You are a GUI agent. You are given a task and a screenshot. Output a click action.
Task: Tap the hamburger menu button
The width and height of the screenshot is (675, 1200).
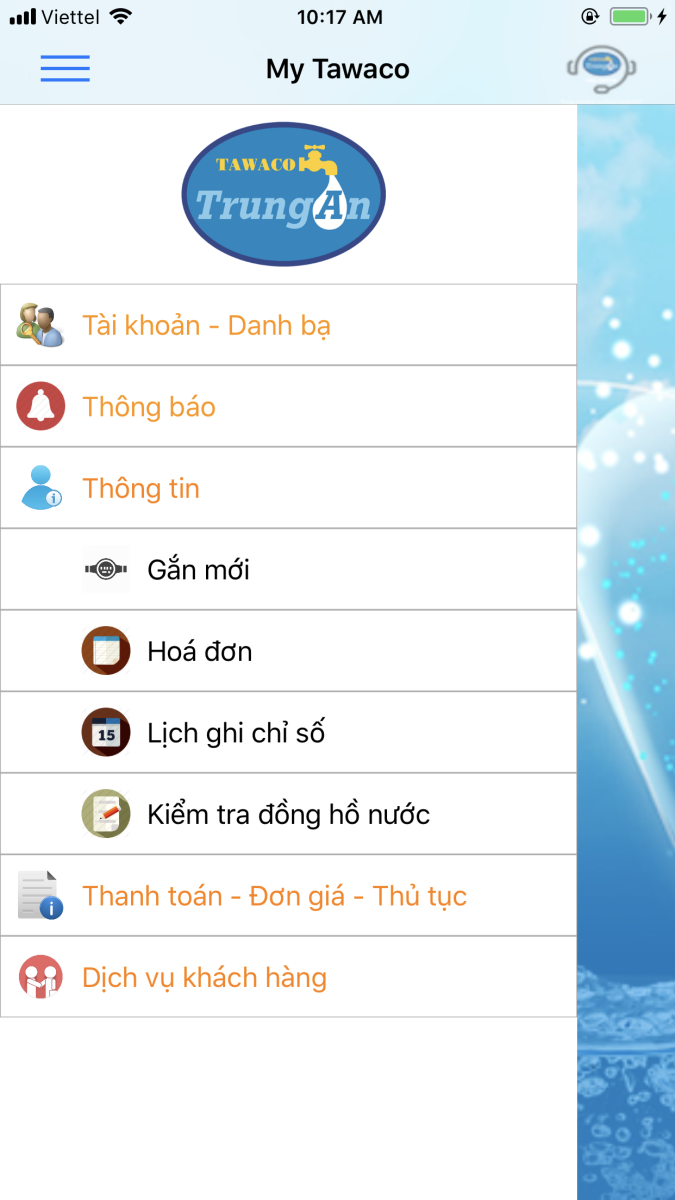(x=65, y=68)
